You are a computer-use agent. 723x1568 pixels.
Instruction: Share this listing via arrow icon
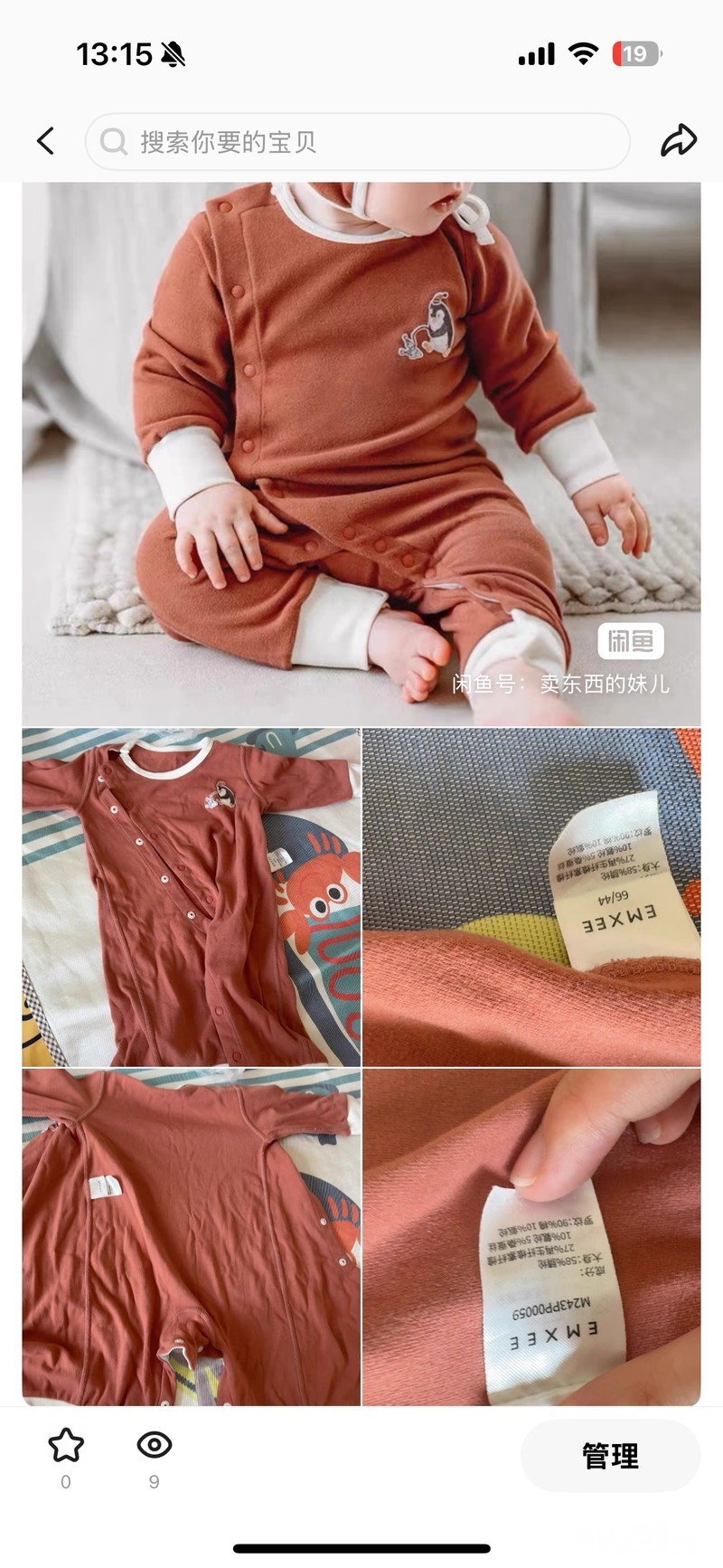pos(678,141)
